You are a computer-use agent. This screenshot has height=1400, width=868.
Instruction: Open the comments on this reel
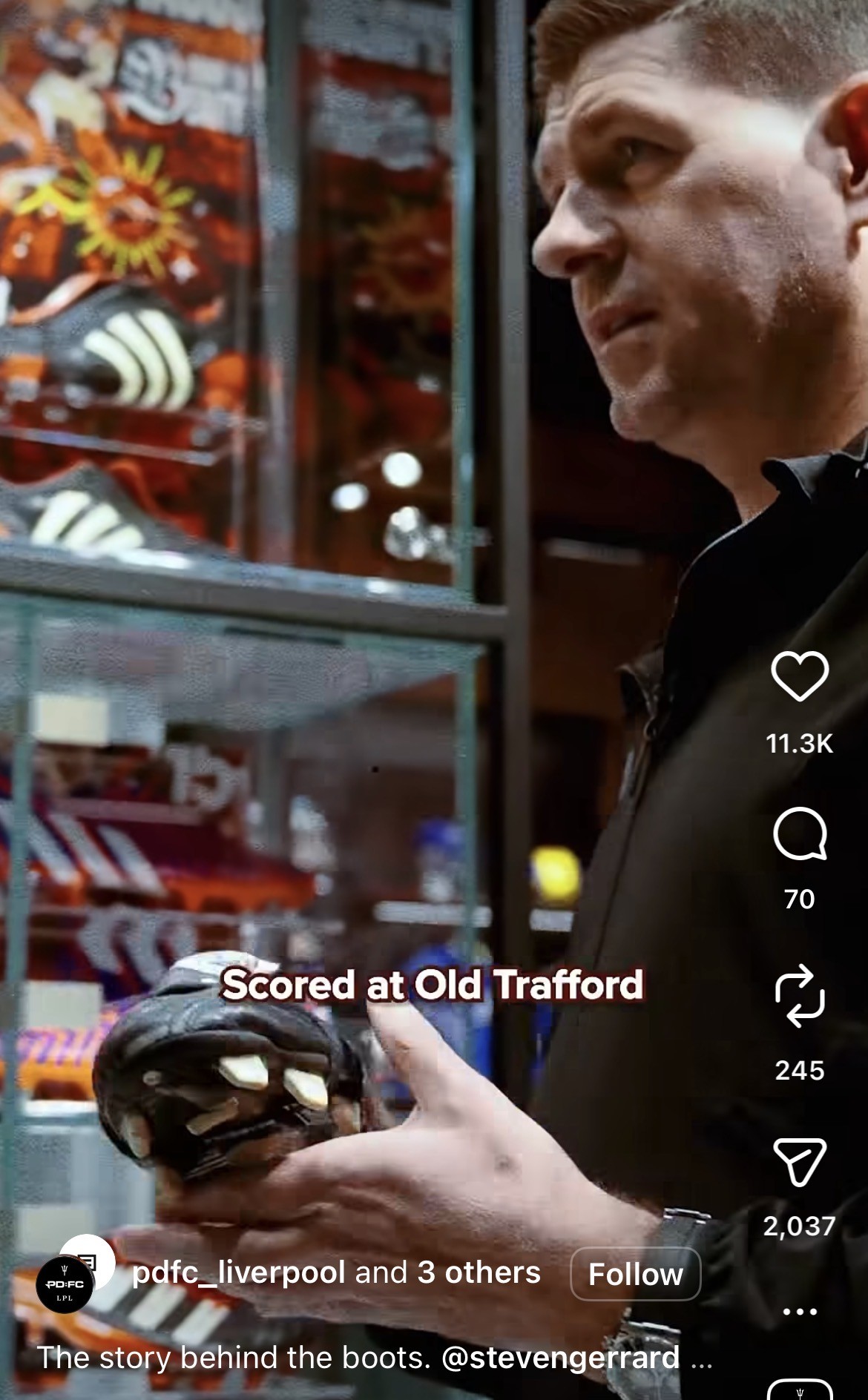(800, 834)
